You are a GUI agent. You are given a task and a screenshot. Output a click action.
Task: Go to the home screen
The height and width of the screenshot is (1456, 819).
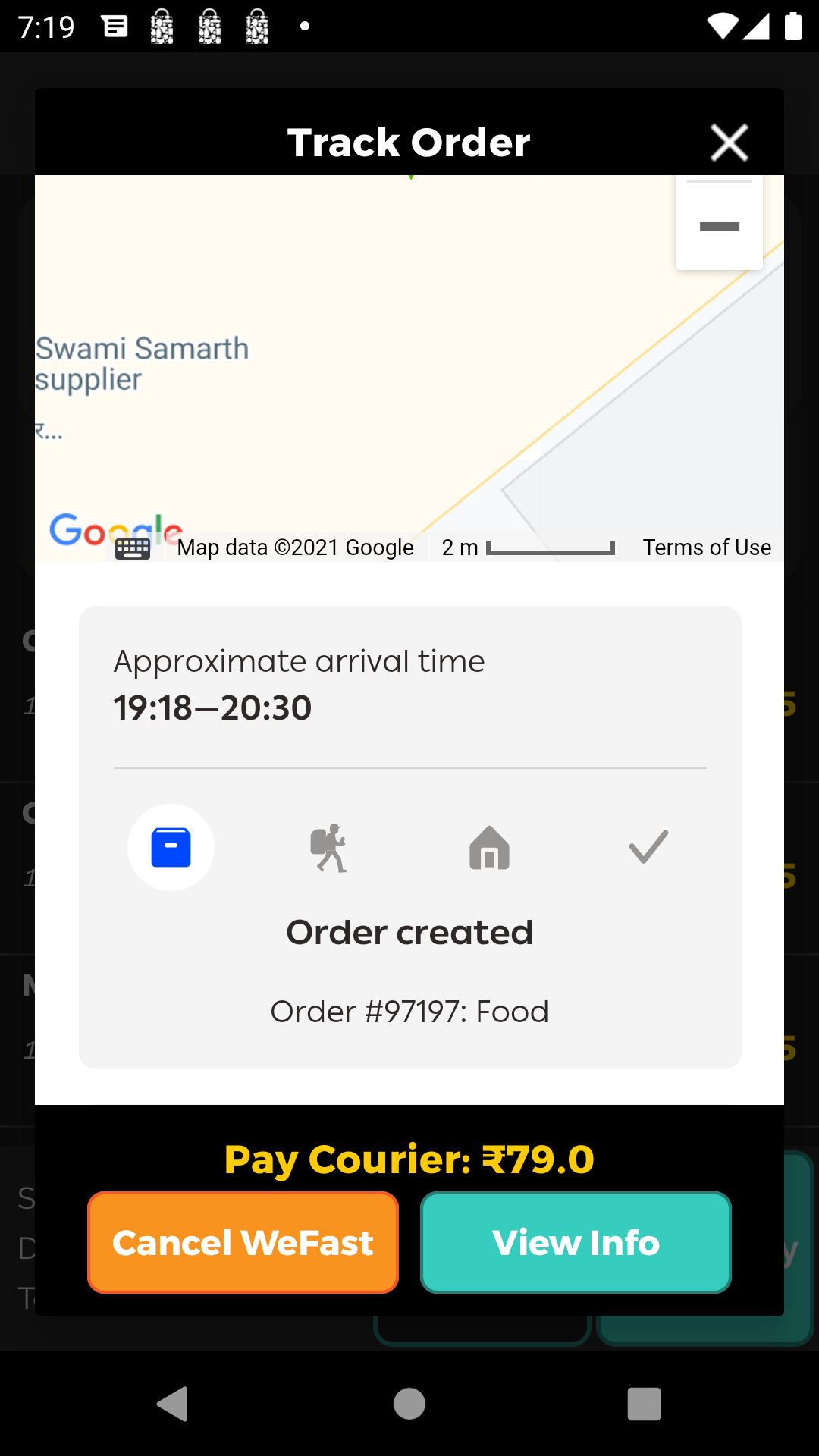click(x=409, y=1404)
